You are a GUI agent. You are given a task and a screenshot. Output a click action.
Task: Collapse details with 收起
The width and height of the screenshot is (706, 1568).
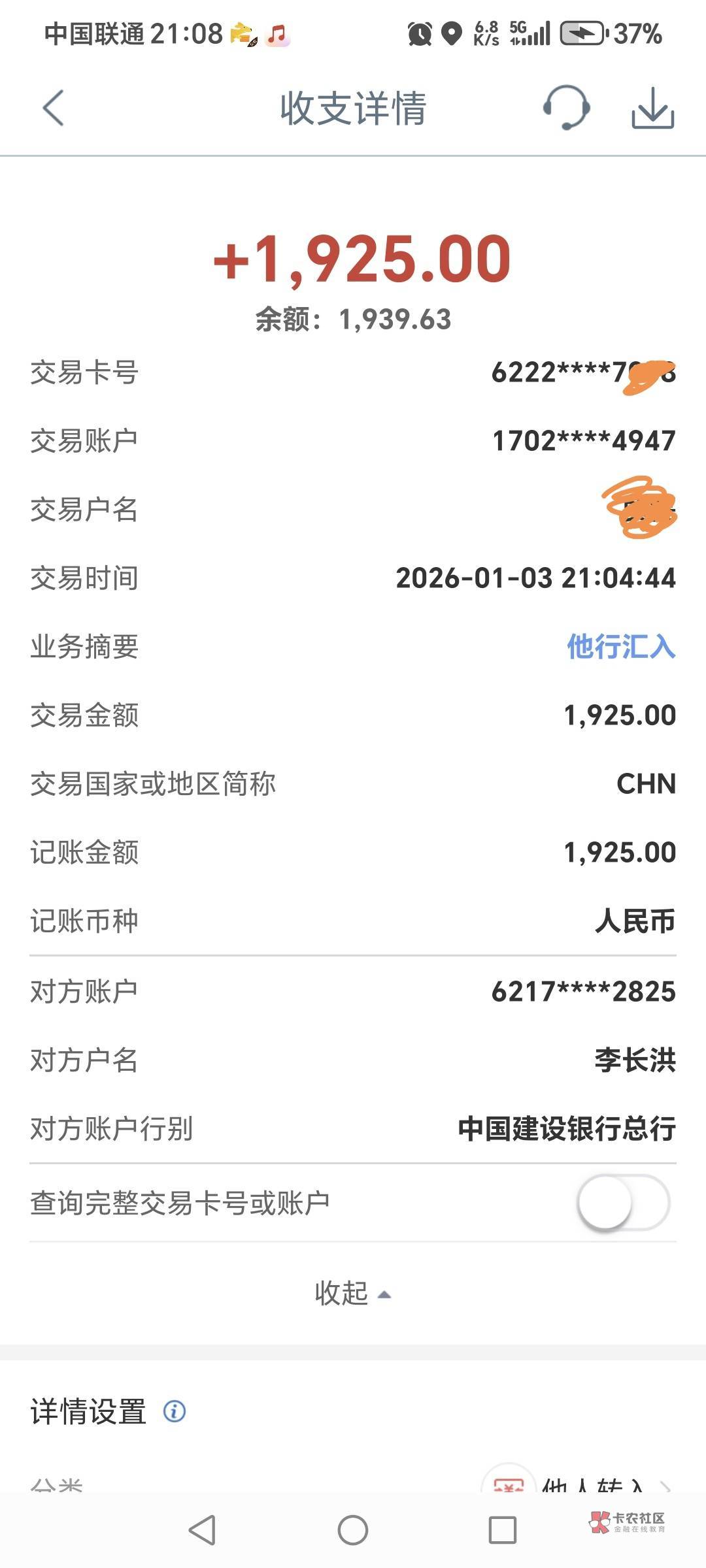[353, 1293]
